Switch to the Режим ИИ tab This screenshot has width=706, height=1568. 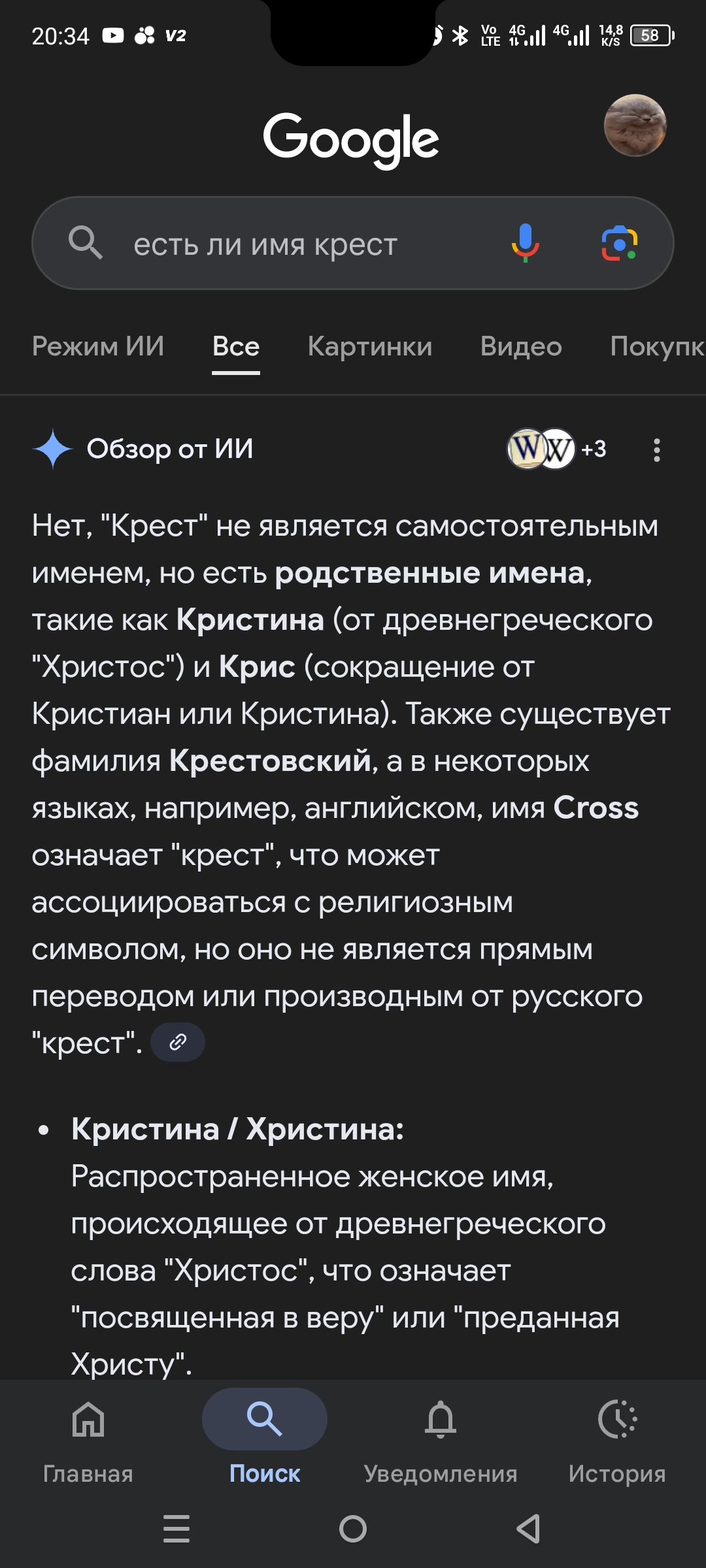(x=98, y=346)
